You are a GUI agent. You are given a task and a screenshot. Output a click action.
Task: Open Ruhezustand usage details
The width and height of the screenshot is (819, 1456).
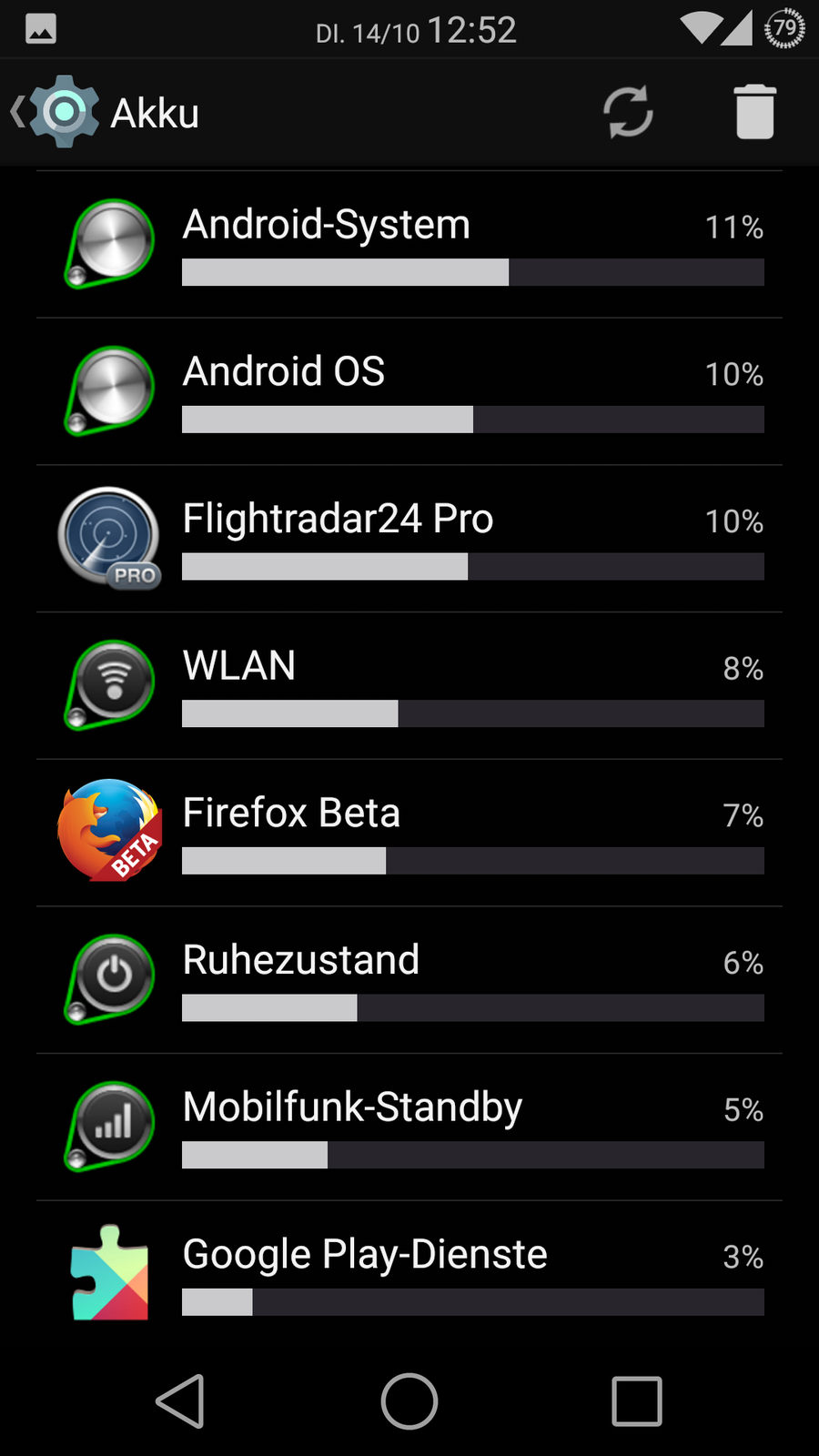coord(409,980)
